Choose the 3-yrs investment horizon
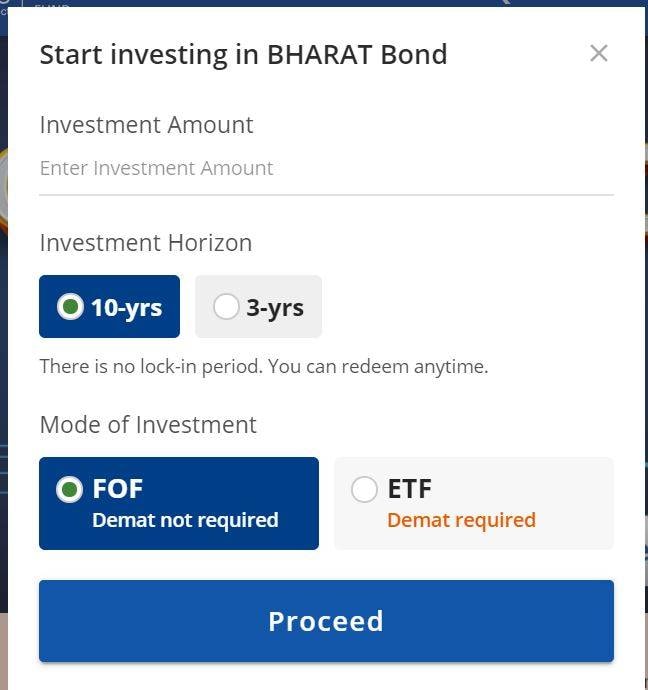The height and width of the screenshot is (690, 648). (x=258, y=307)
